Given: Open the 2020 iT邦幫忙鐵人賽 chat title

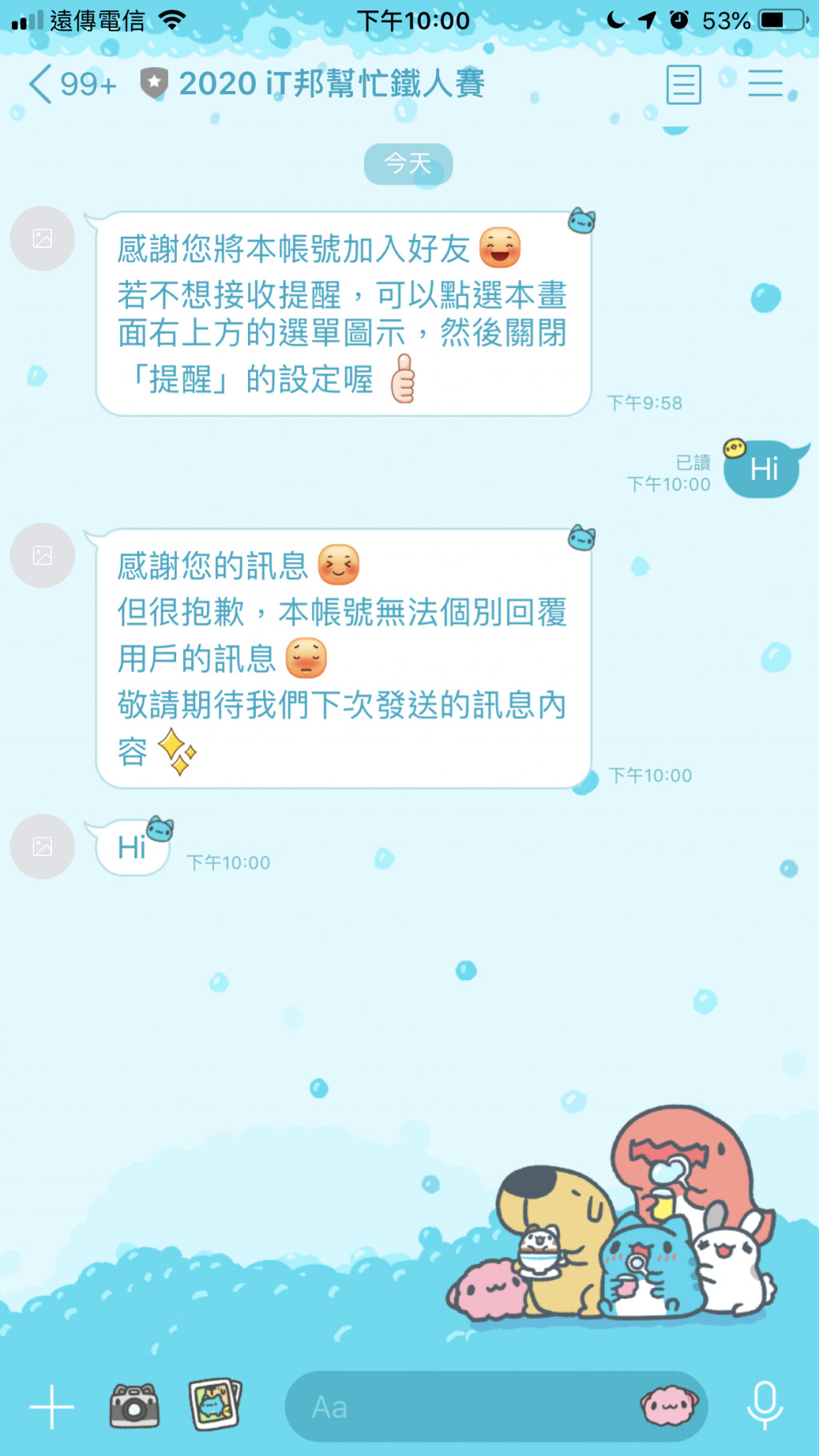Looking at the screenshot, I should (x=331, y=84).
